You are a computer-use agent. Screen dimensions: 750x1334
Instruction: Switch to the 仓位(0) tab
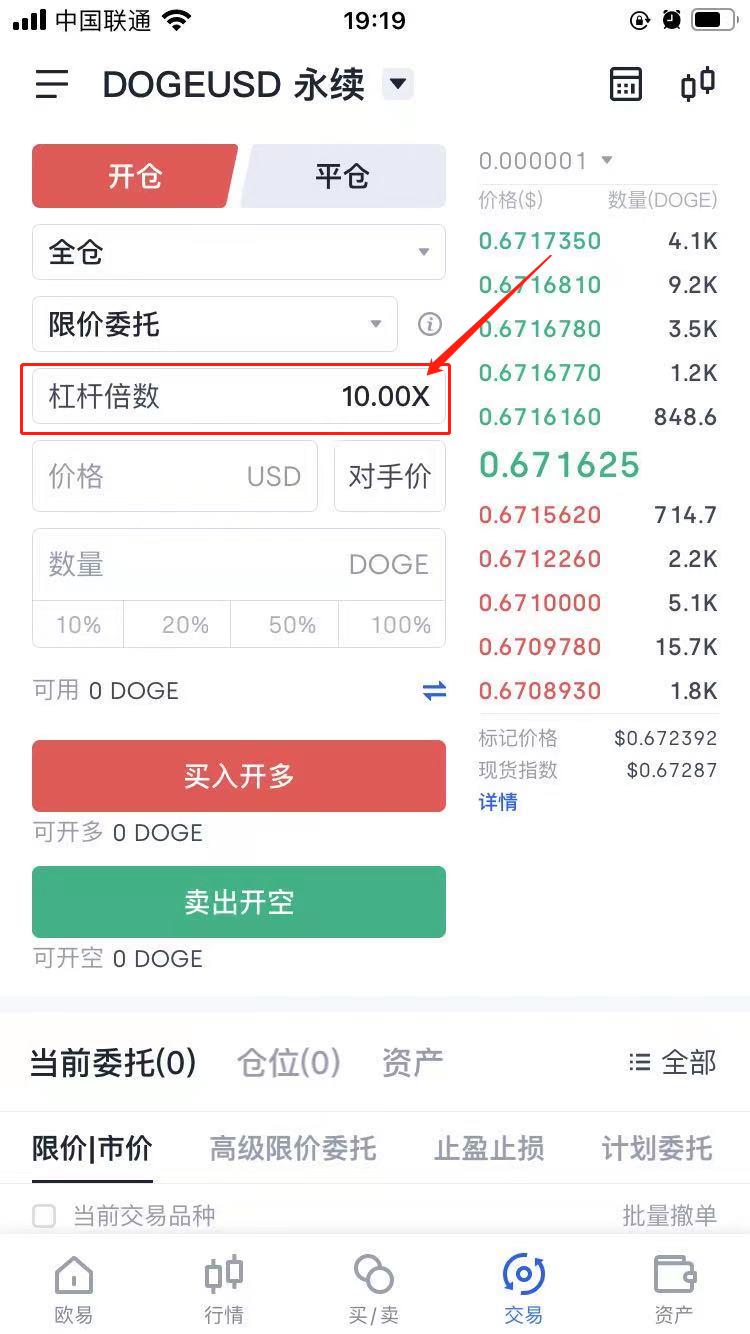289,1062
